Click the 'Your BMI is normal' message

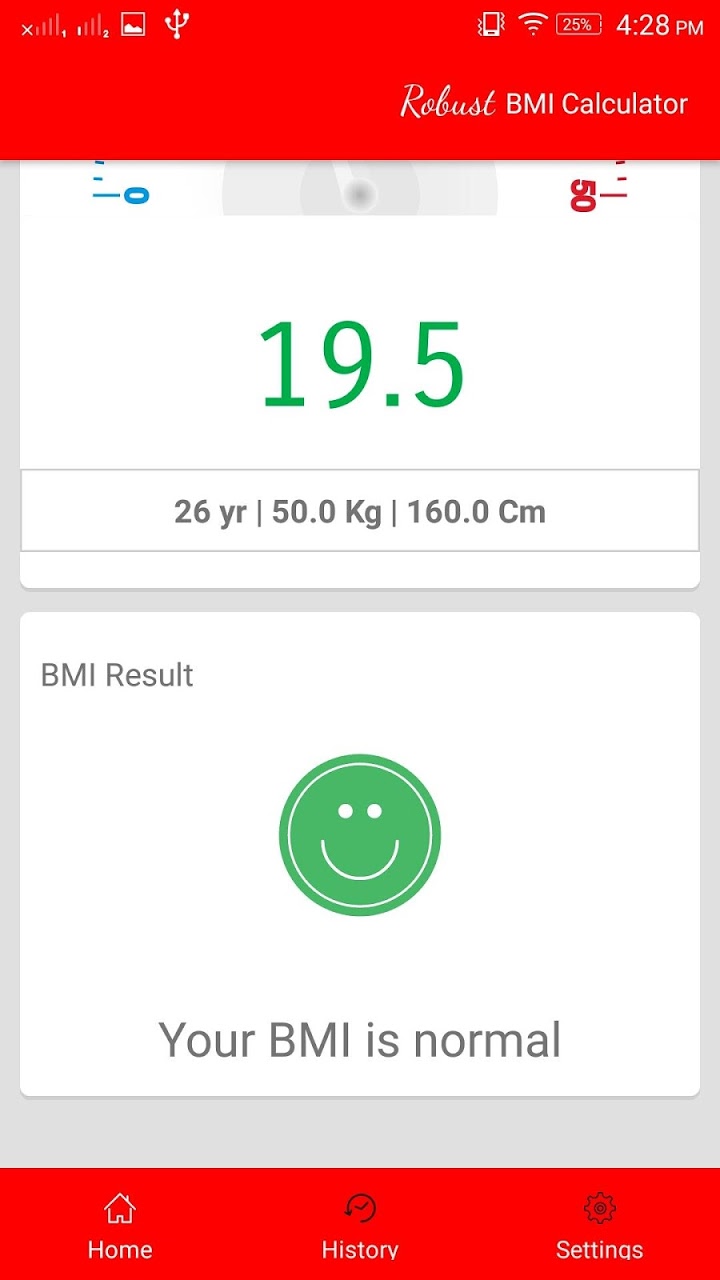click(360, 1039)
